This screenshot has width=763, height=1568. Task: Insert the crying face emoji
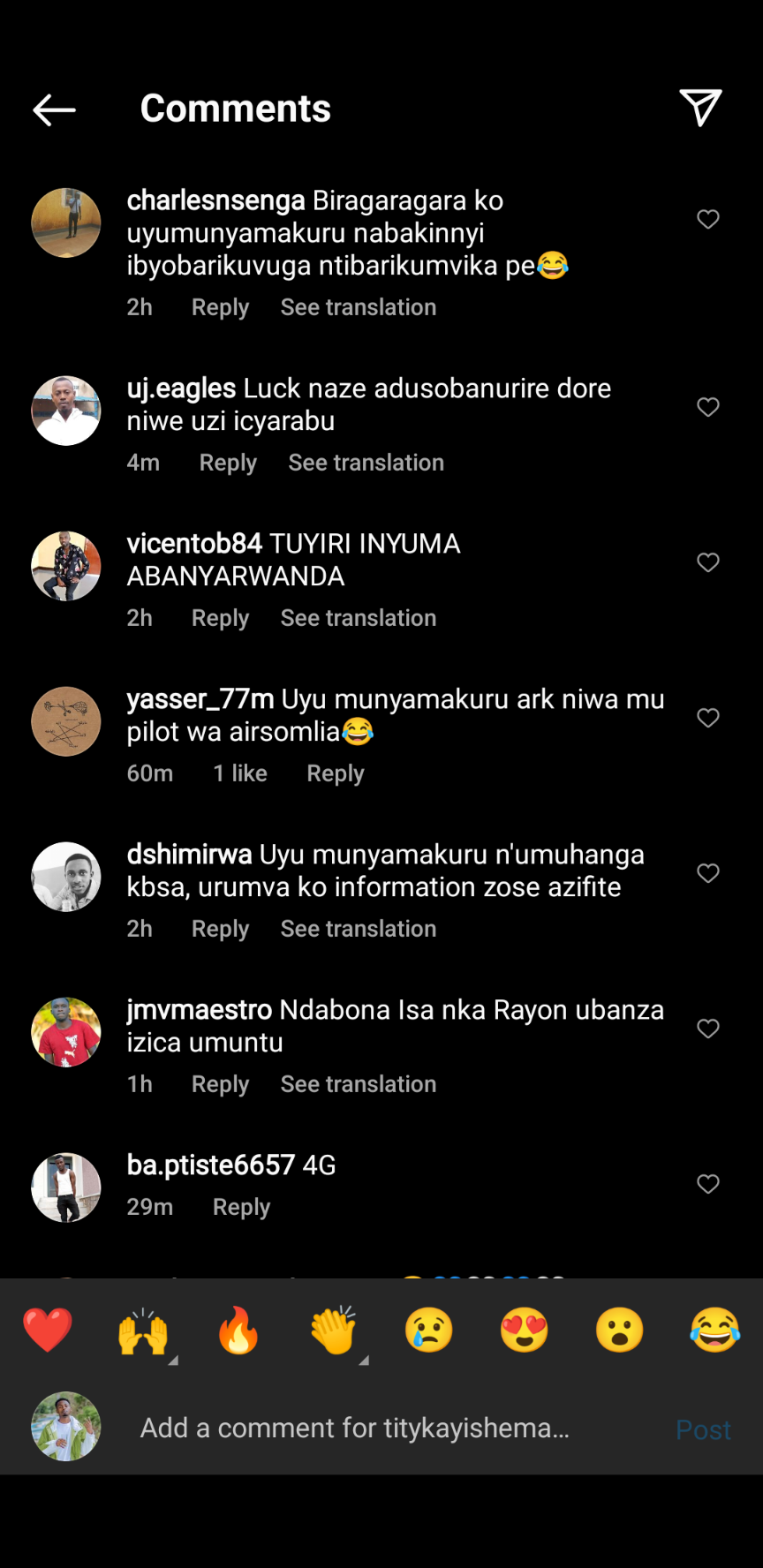[x=429, y=1331]
